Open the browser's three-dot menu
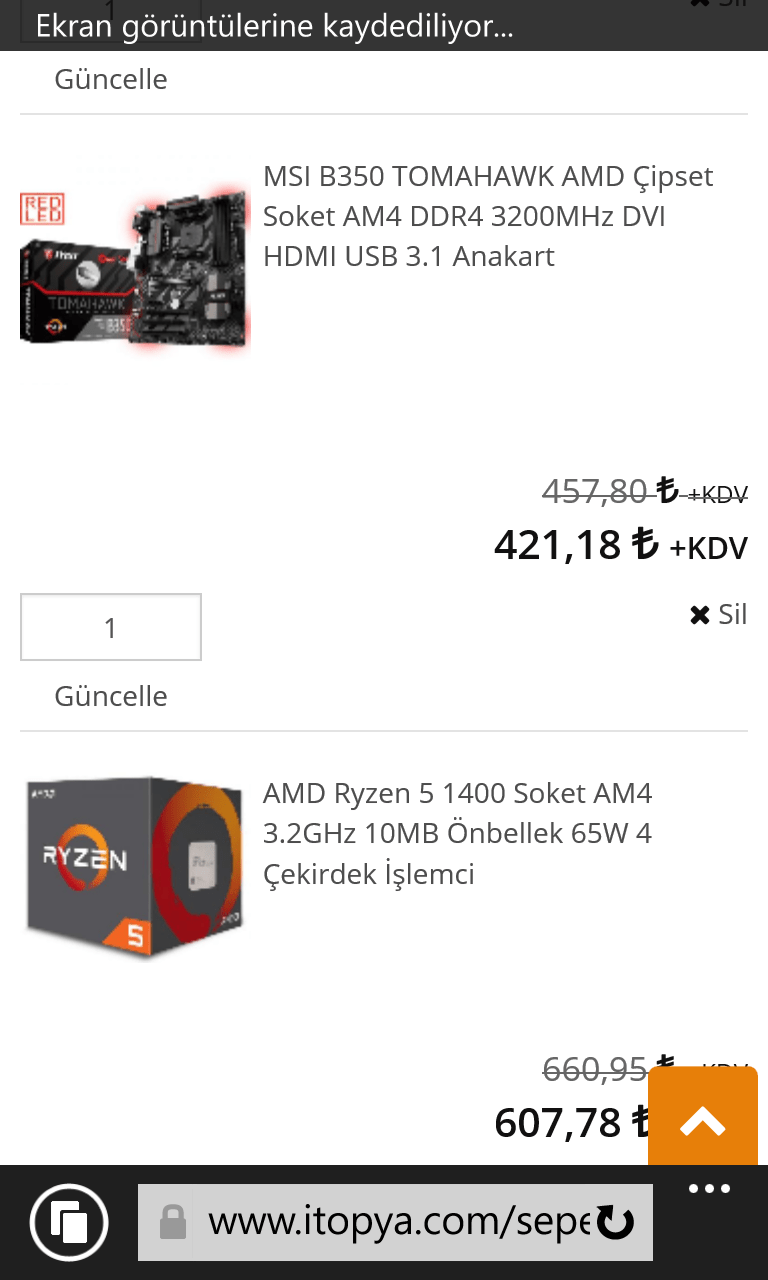The height and width of the screenshot is (1280, 768). tap(710, 1189)
